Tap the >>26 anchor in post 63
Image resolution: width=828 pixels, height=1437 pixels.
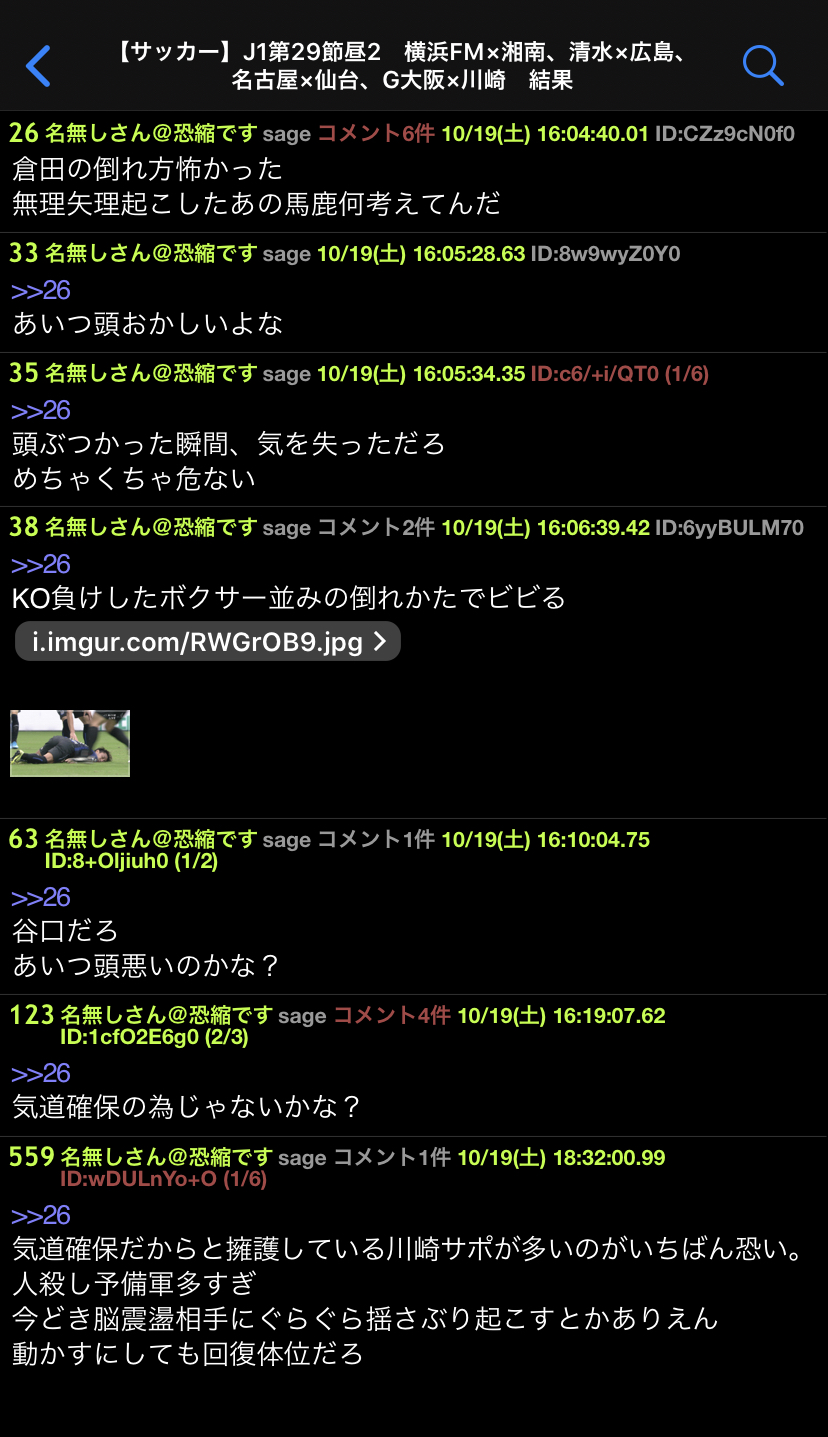tap(41, 897)
